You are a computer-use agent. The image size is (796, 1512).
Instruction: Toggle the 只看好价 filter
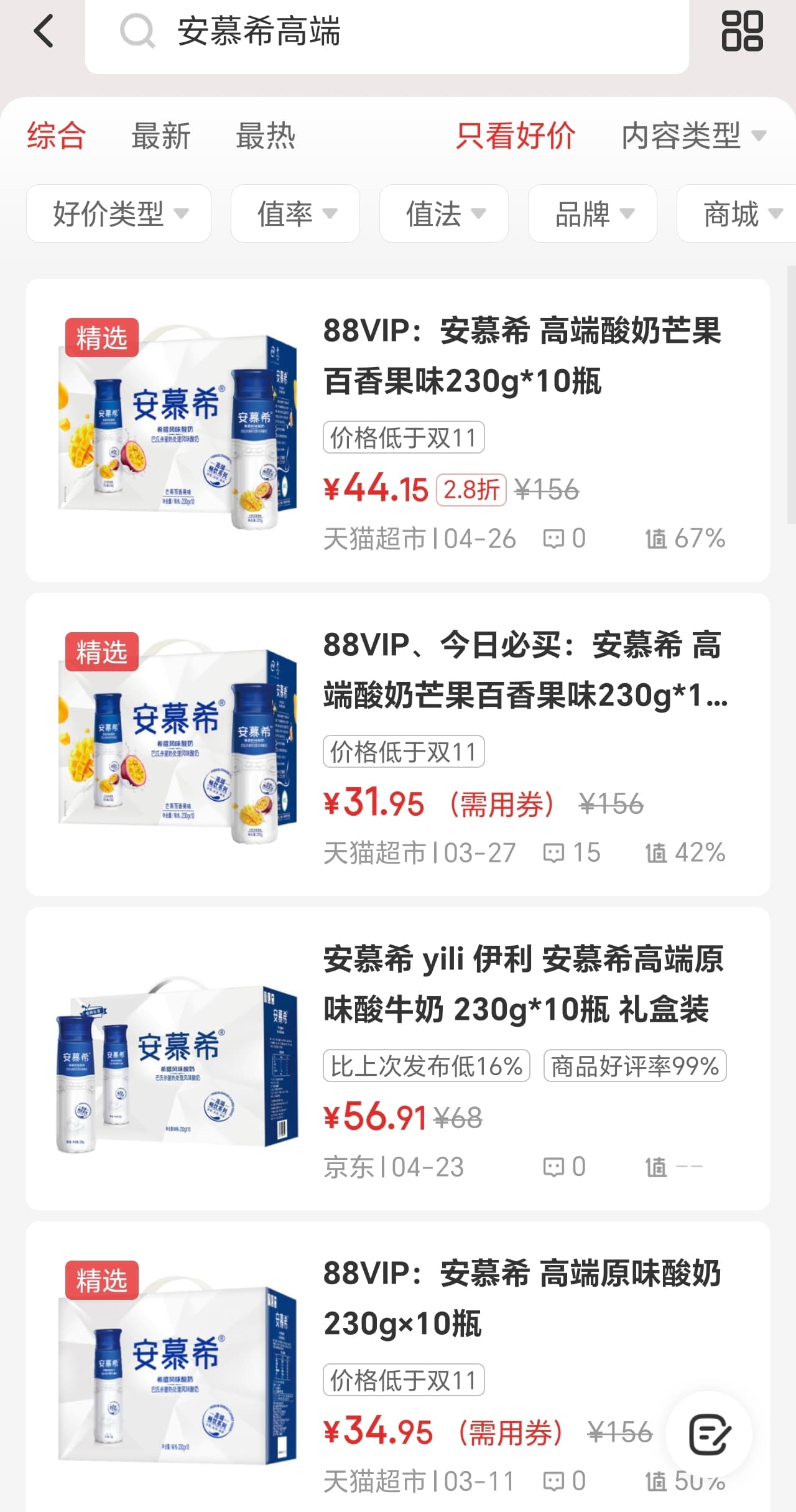(515, 136)
